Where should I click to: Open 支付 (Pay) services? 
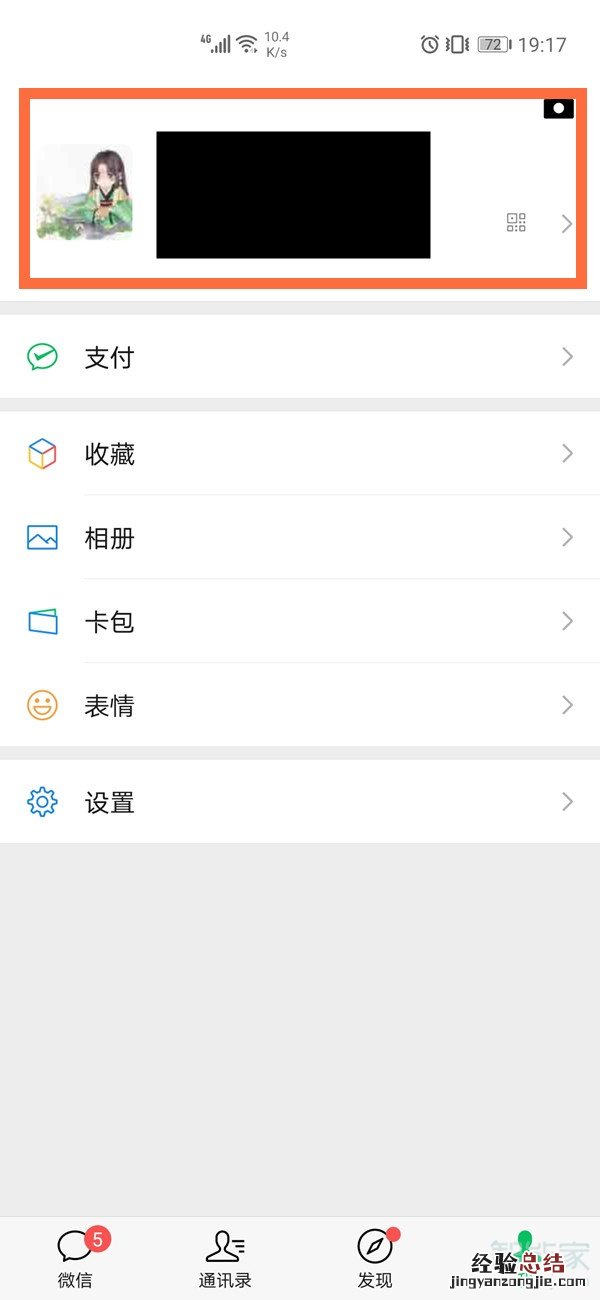pos(300,357)
